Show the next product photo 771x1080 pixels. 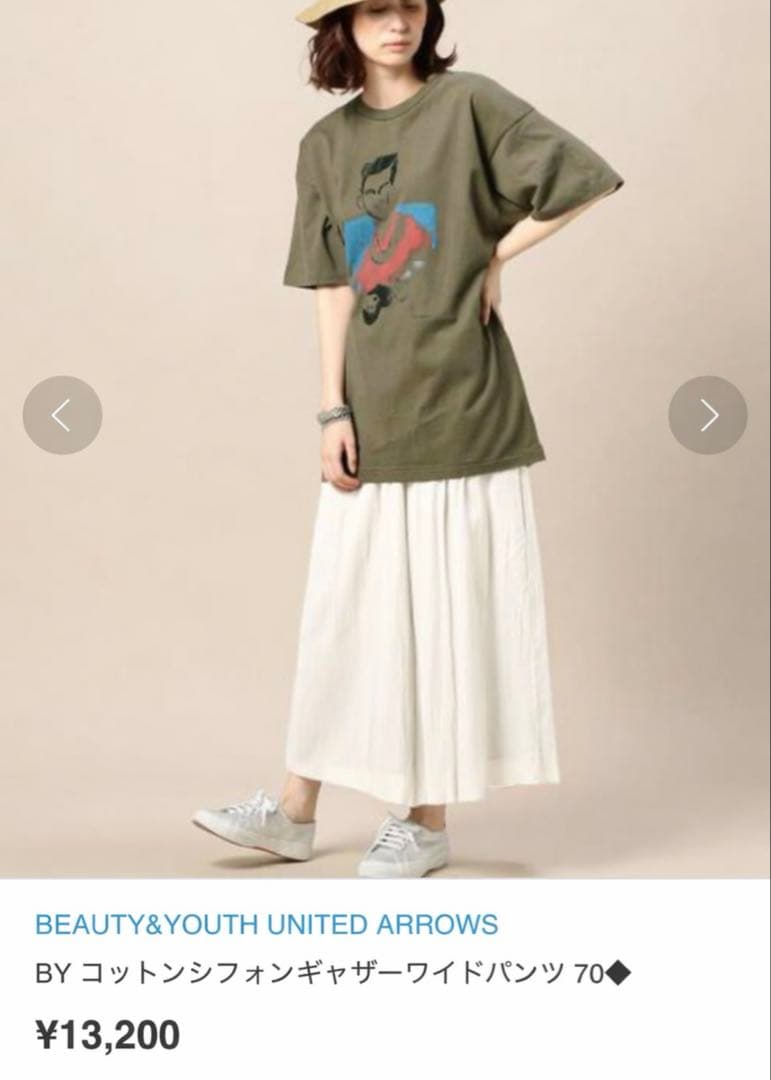(x=708, y=415)
